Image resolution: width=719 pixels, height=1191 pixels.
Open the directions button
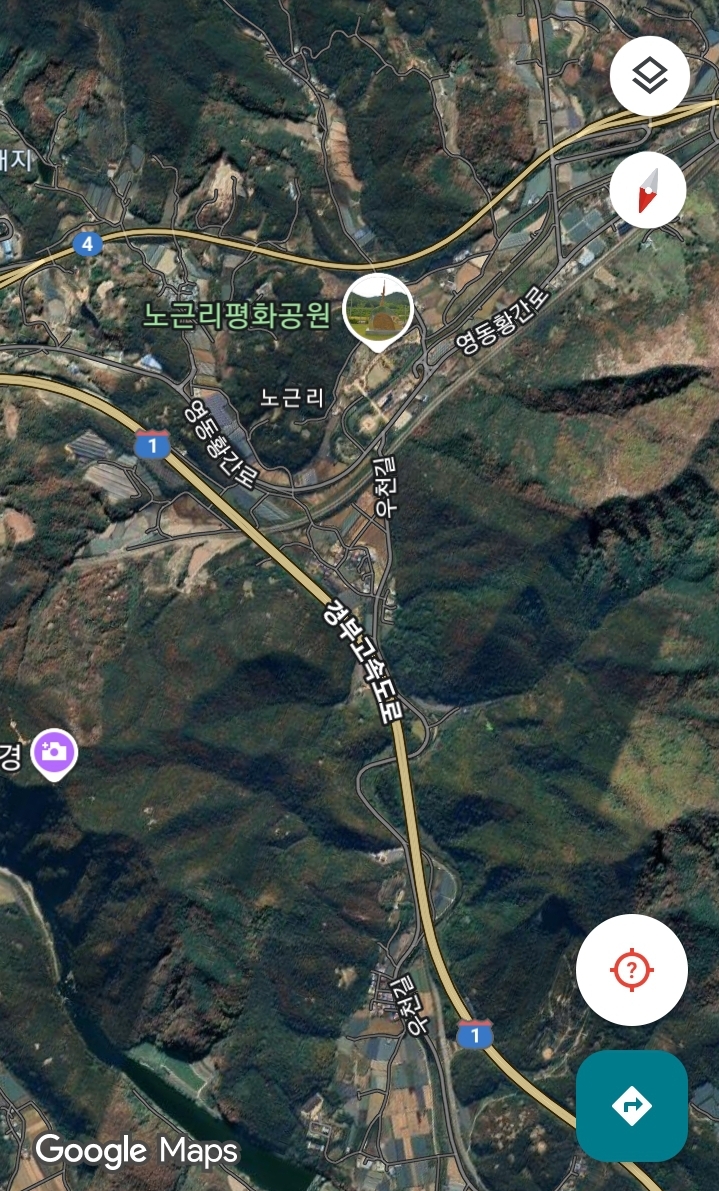(x=632, y=1106)
